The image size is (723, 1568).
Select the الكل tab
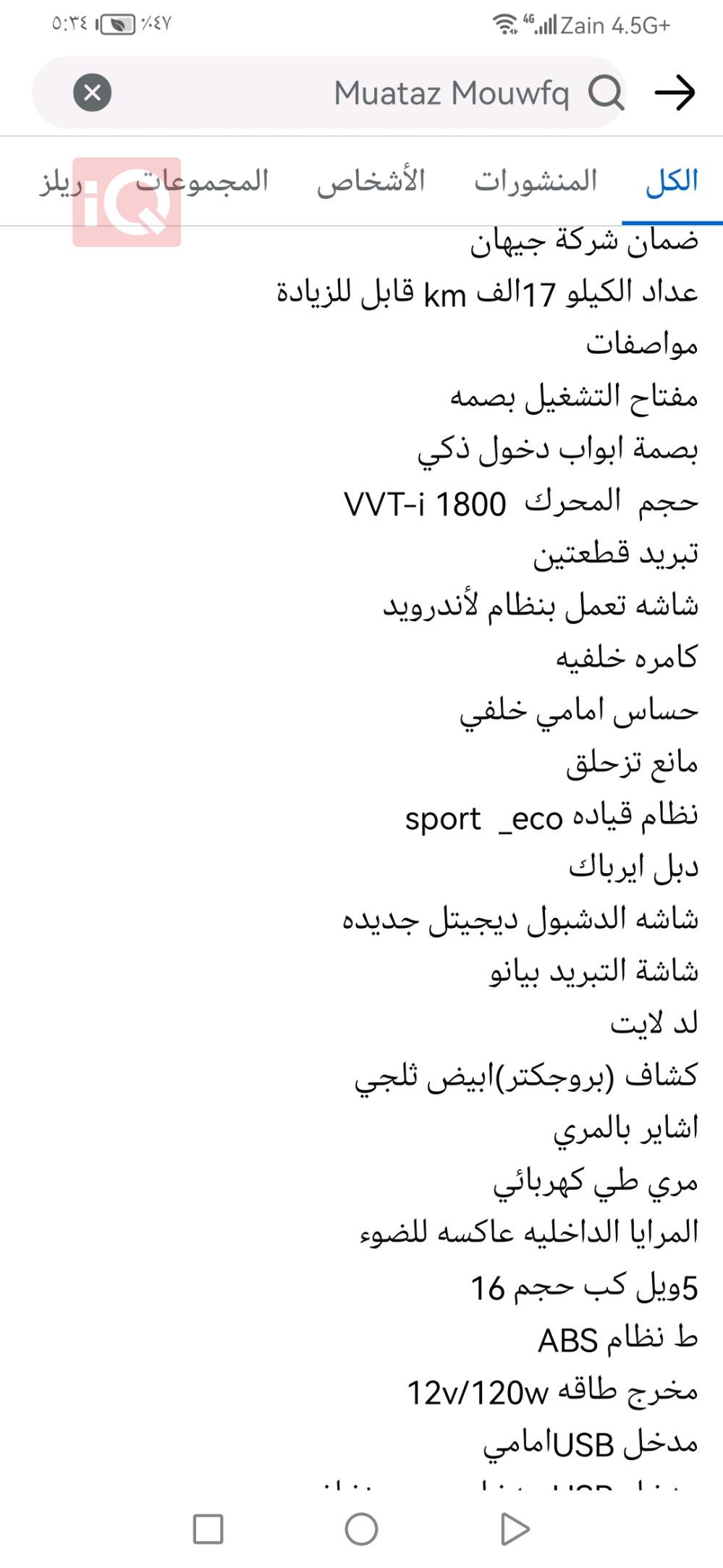point(672,181)
